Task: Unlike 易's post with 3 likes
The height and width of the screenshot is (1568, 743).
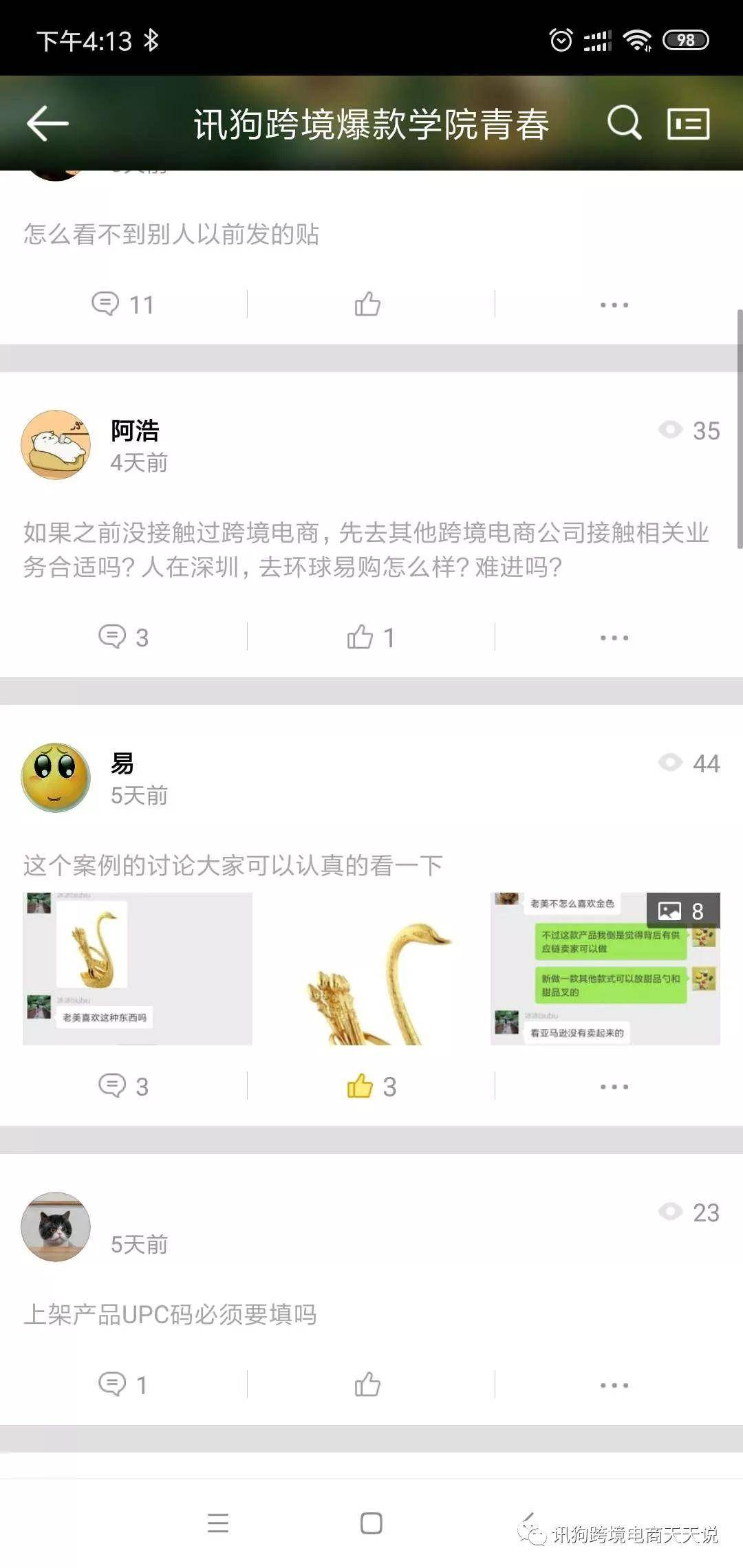Action: pos(369,1086)
